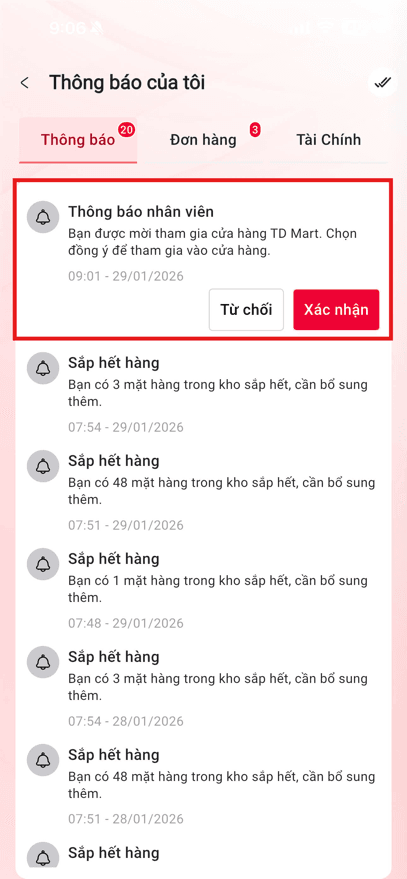Image resolution: width=407 pixels, height=879 pixels.
Task: Switch to the Đơn hàng tab
Action: point(203,140)
